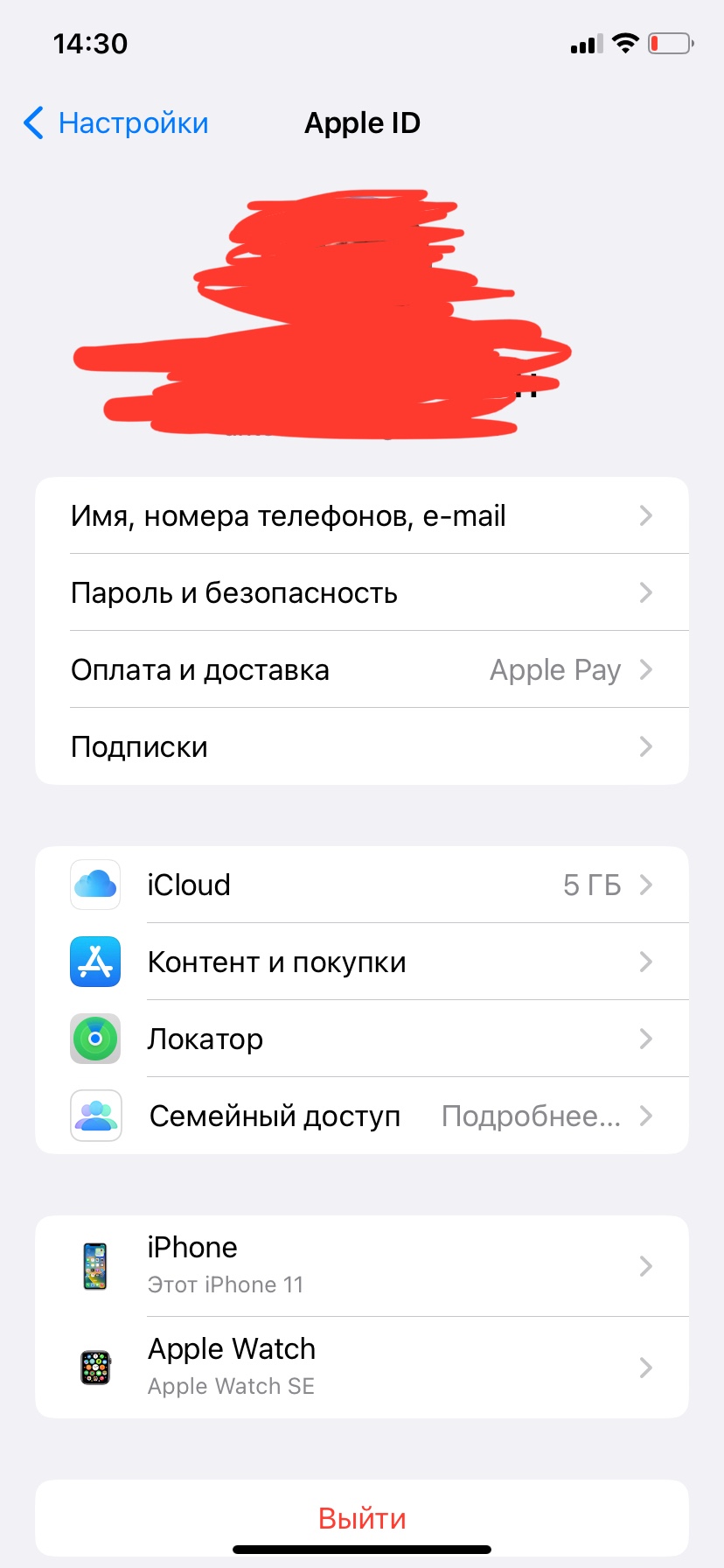View Подписки list
This screenshot has height=1568, width=724.
361,747
